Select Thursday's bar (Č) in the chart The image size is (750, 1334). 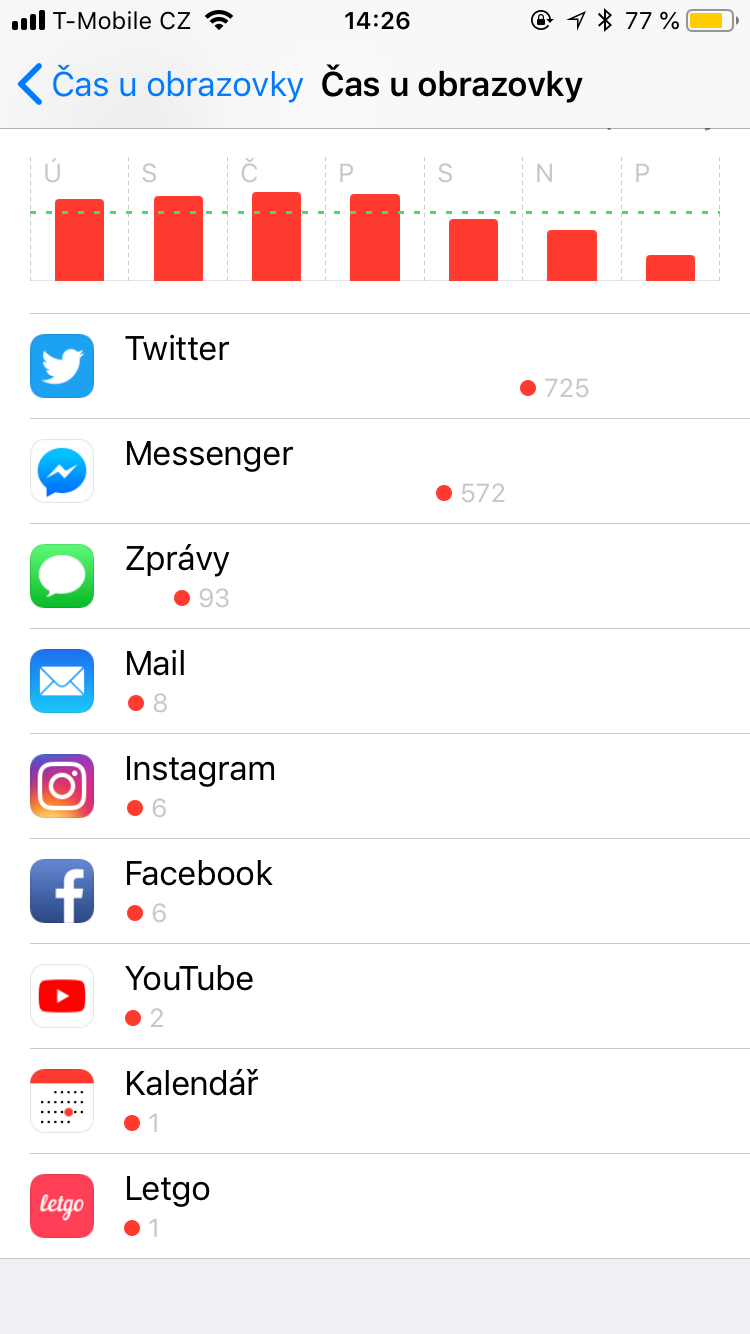click(276, 237)
